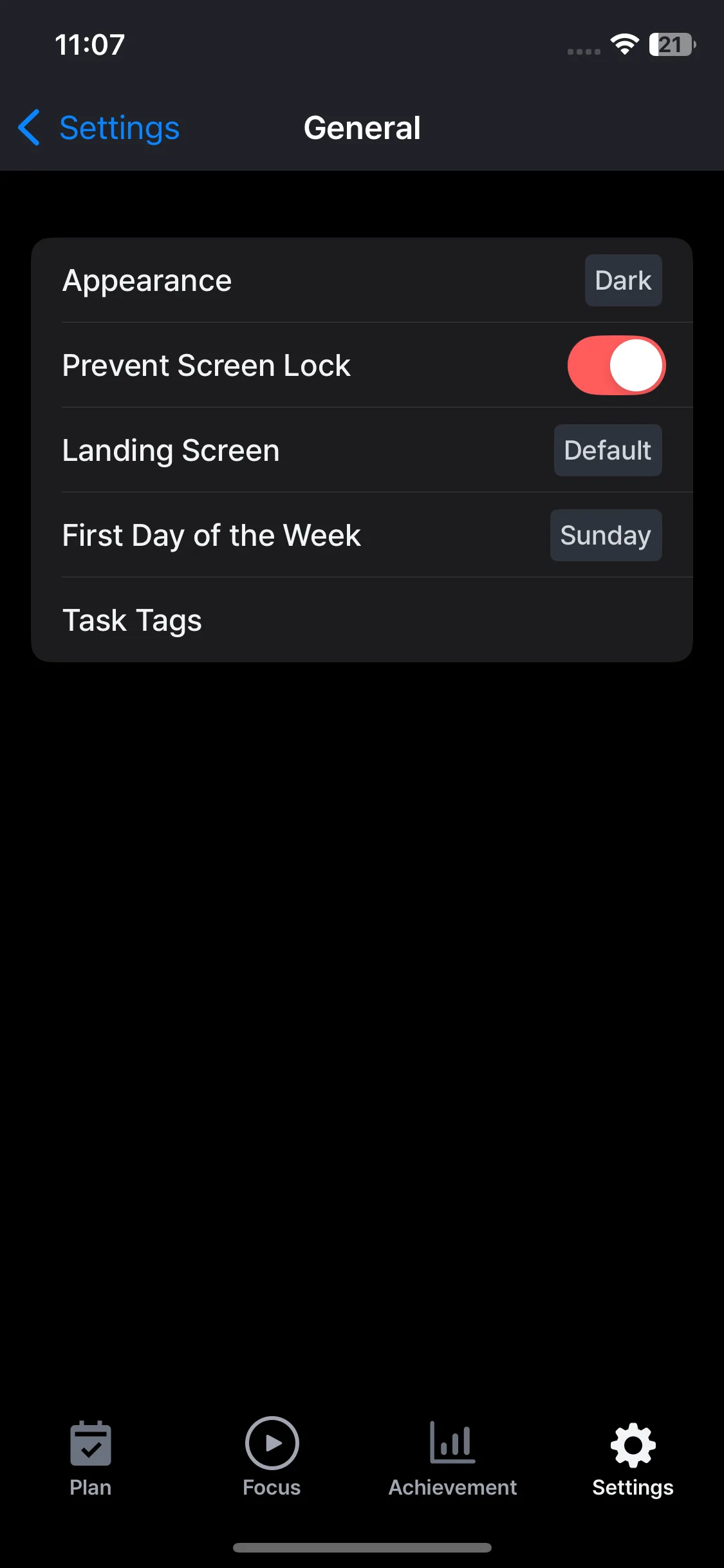The width and height of the screenshot is (724, 1568).
Task: Change First Day of the Week from Sunday
Action: pyautogui.click(x=605, y=536)
